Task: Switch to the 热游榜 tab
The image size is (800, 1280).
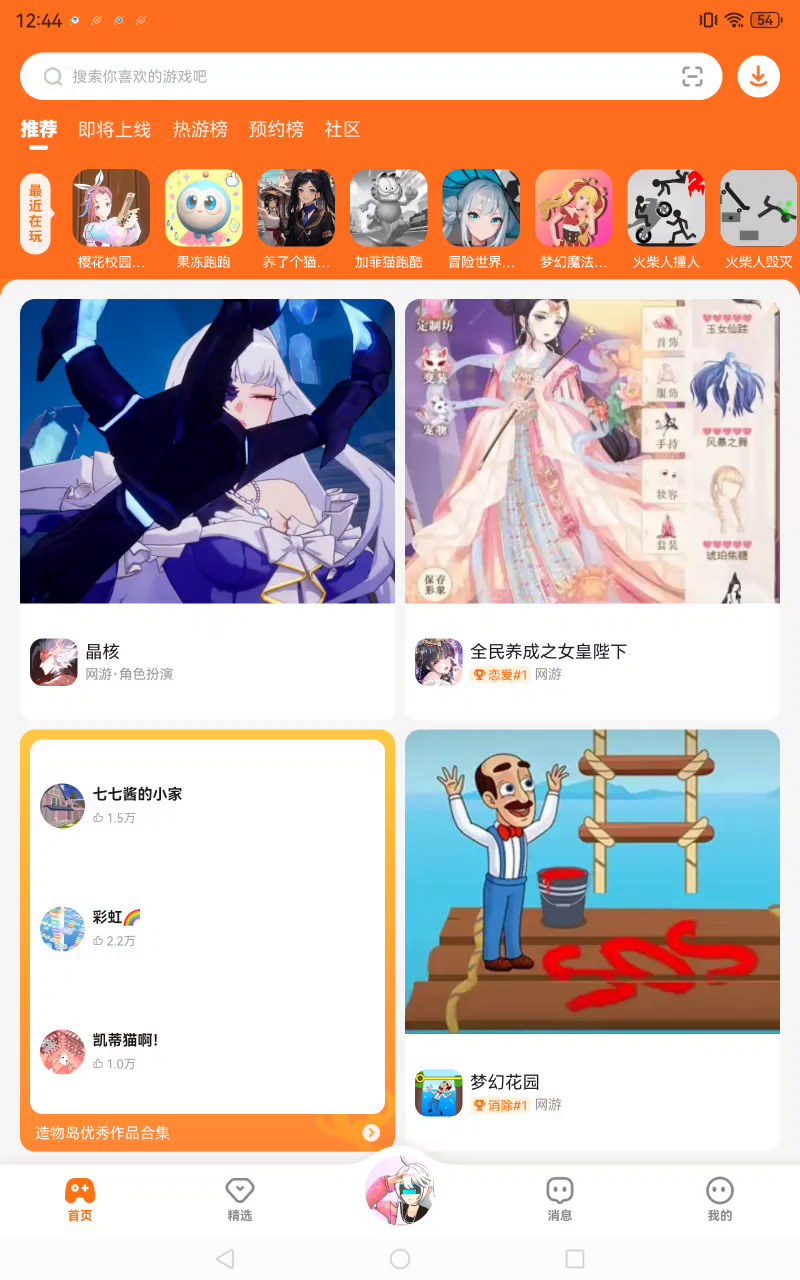Action: [200, 130]
